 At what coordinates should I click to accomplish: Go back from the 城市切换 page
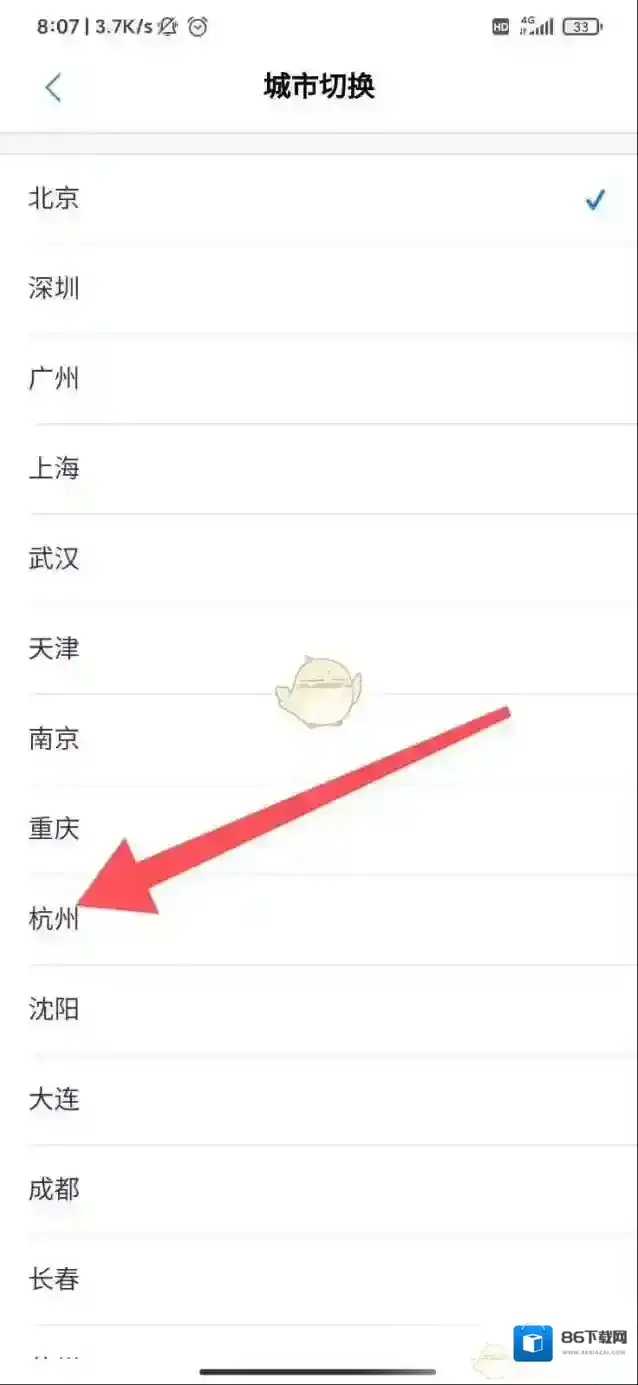pos(53,87)
